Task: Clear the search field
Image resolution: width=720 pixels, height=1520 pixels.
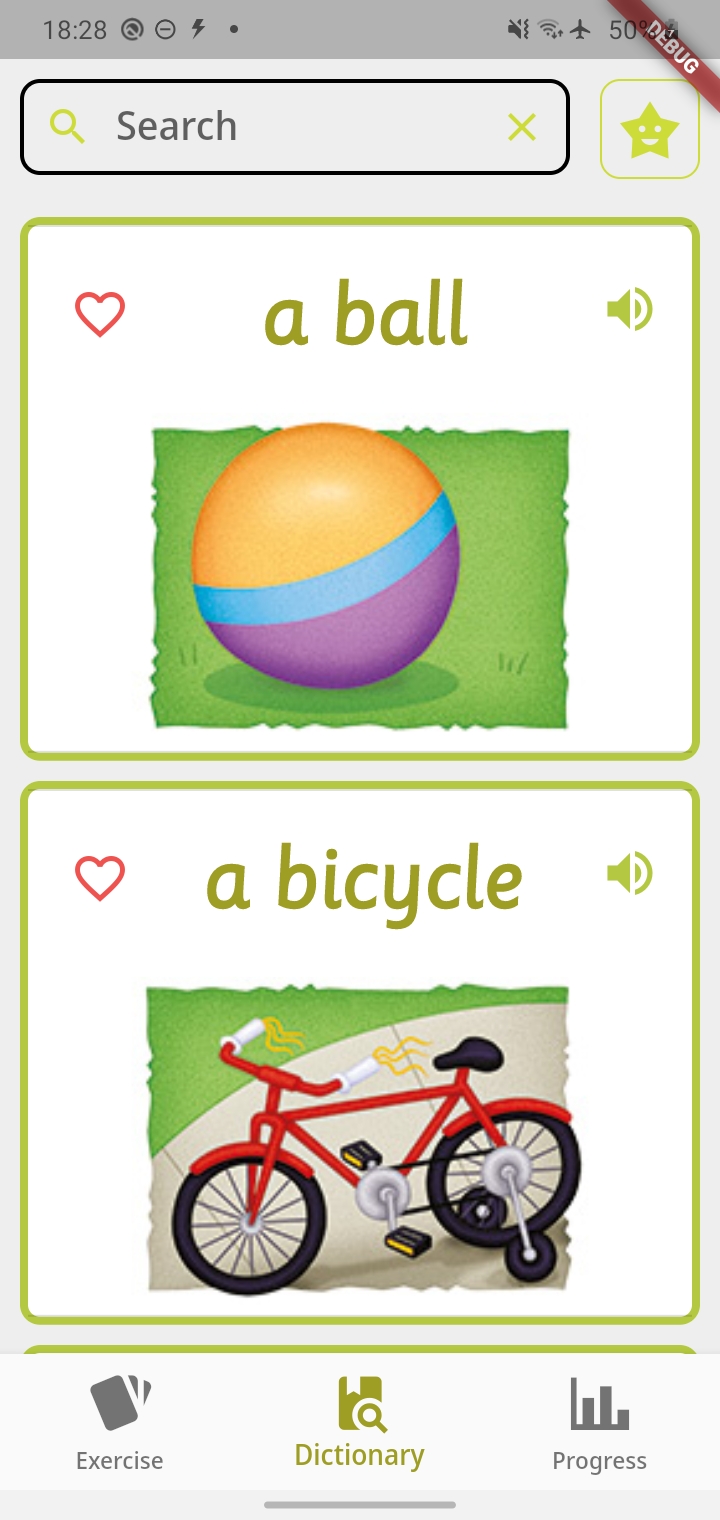Action: pos(522,127)
